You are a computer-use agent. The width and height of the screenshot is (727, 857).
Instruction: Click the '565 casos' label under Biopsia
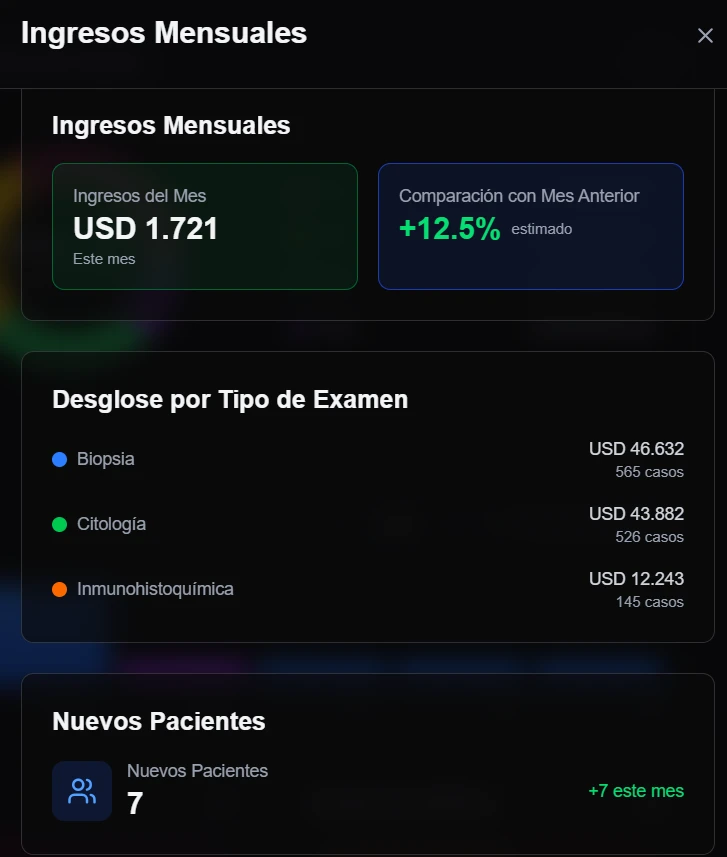[x=649, y=472]
